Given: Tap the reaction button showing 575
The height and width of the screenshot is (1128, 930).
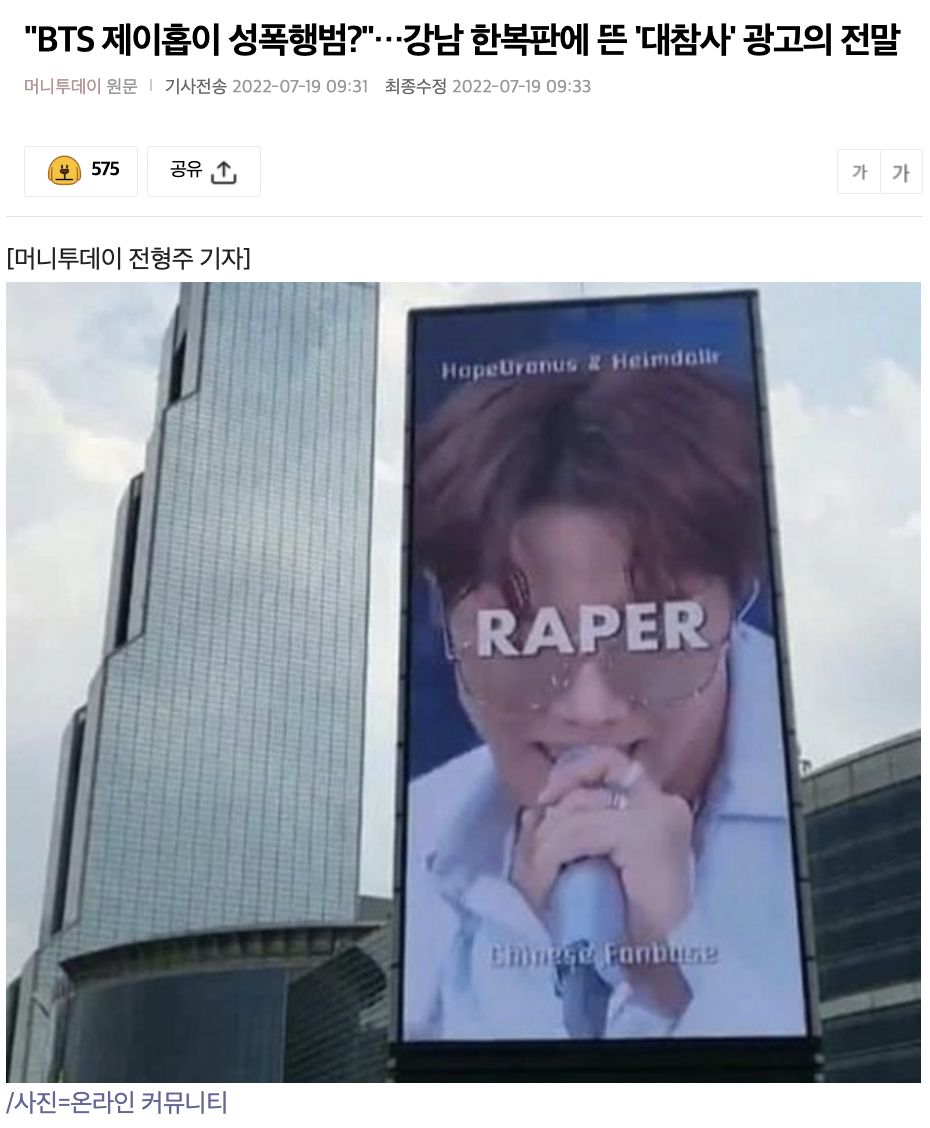Looking at the screenshot, I should click(x=81, y=171).
